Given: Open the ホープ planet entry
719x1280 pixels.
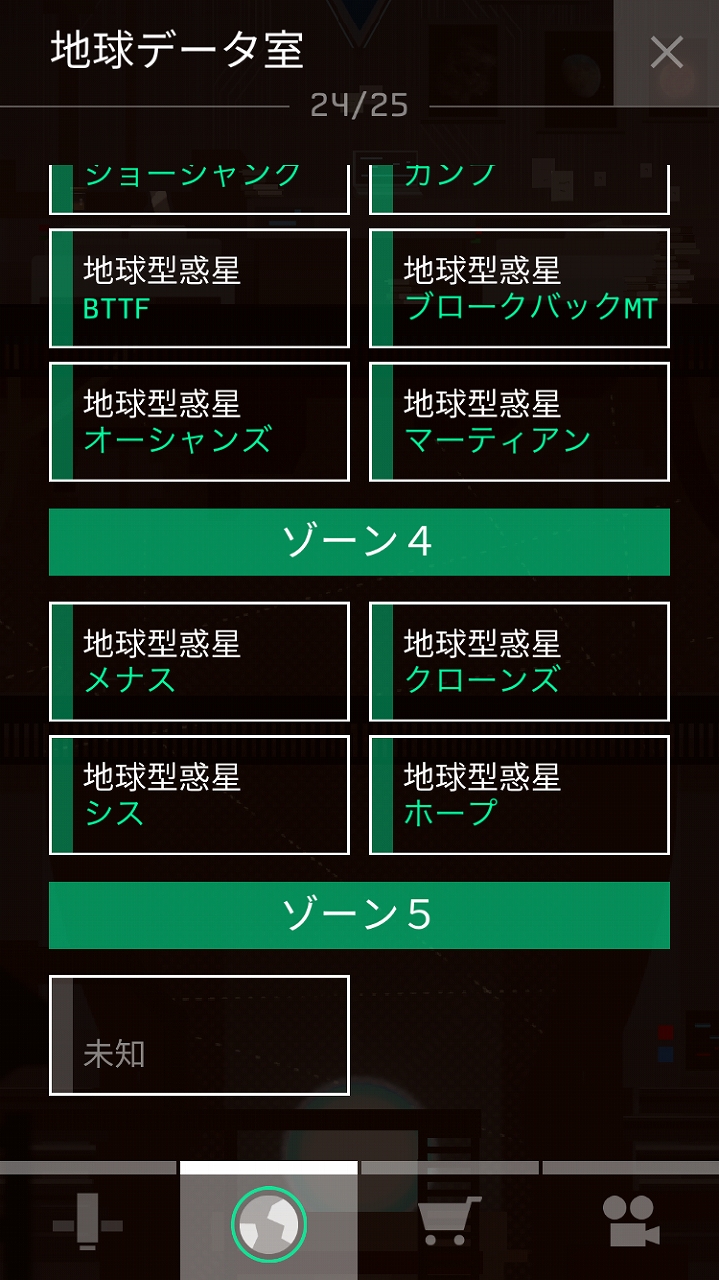Looking at the screenshot, I should 519,795.
